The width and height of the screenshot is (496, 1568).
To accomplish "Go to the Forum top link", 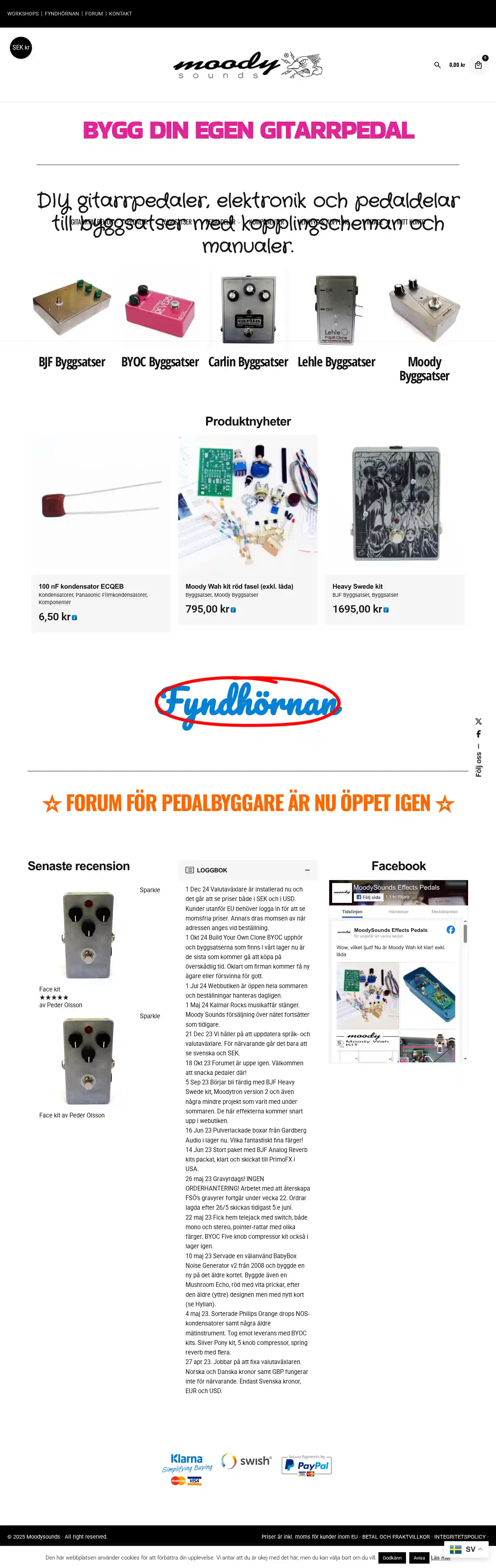I will 94,13.
